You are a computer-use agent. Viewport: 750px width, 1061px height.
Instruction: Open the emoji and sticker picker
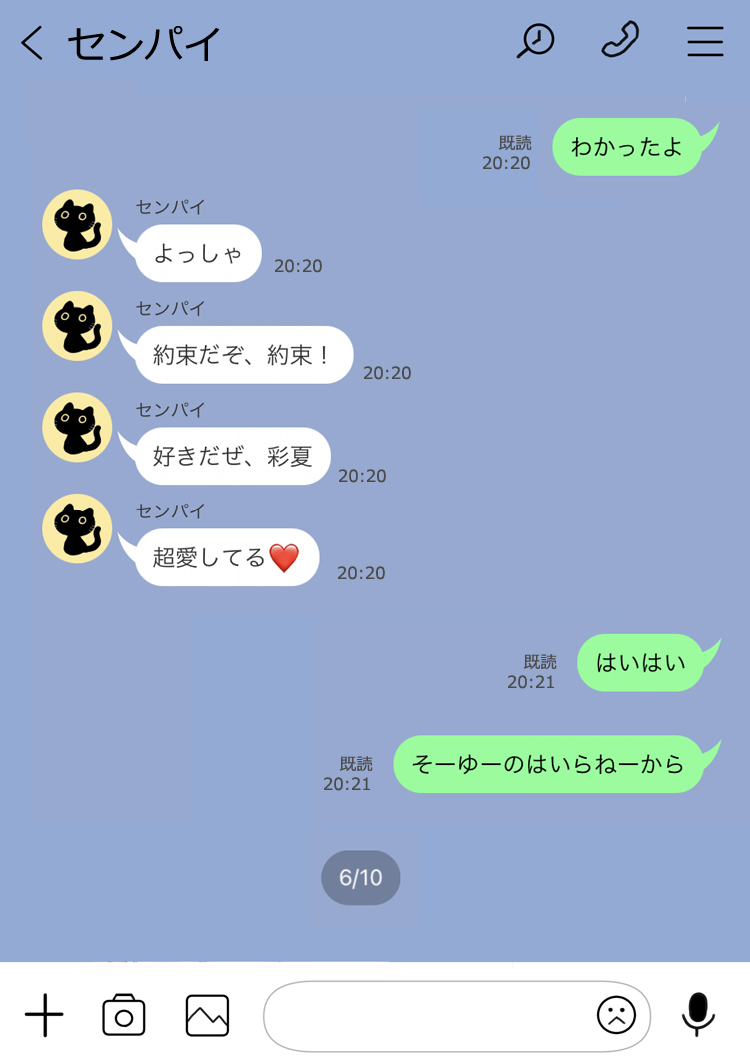pos(616,1016)
